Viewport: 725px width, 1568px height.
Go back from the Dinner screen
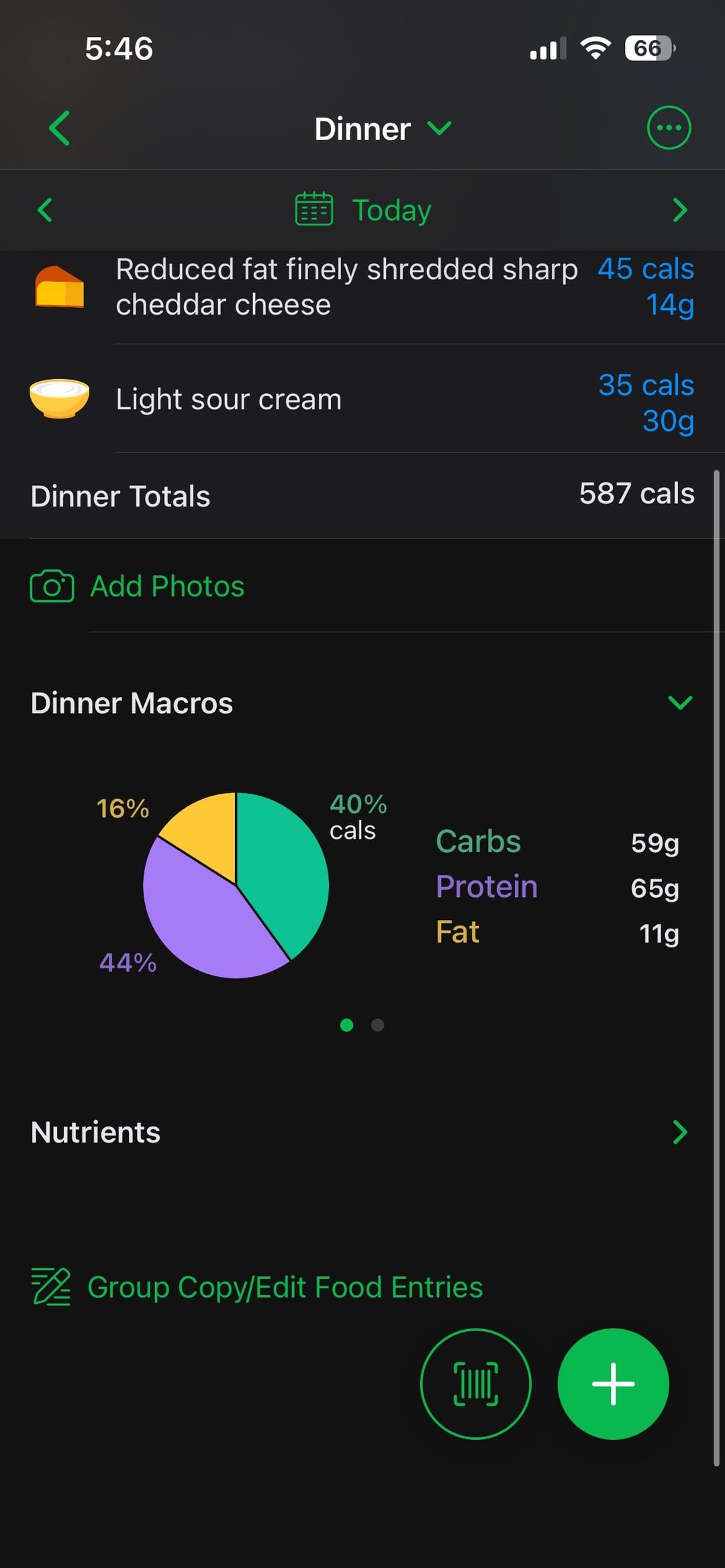coord(59,128)
